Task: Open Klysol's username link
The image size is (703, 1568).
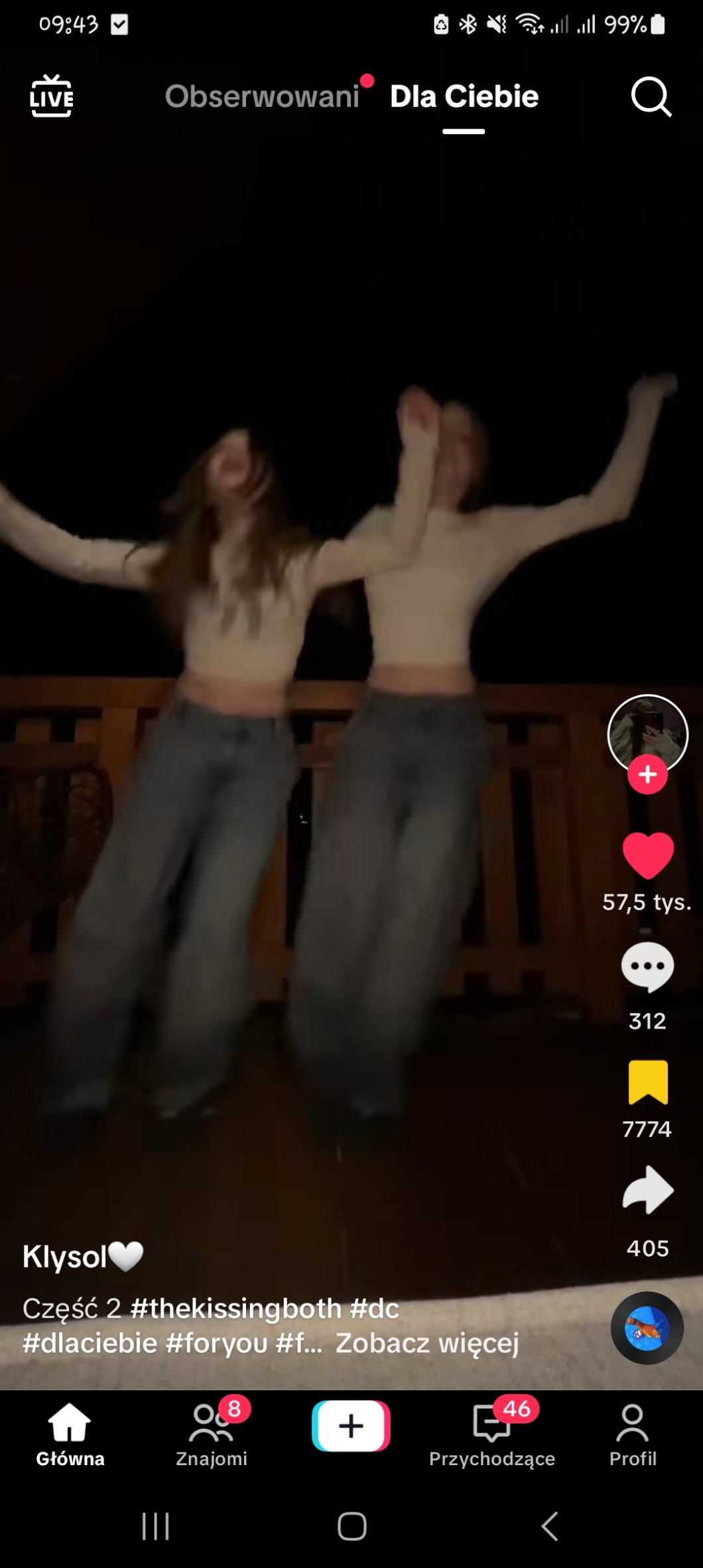Action: (x=65, y=1256)
